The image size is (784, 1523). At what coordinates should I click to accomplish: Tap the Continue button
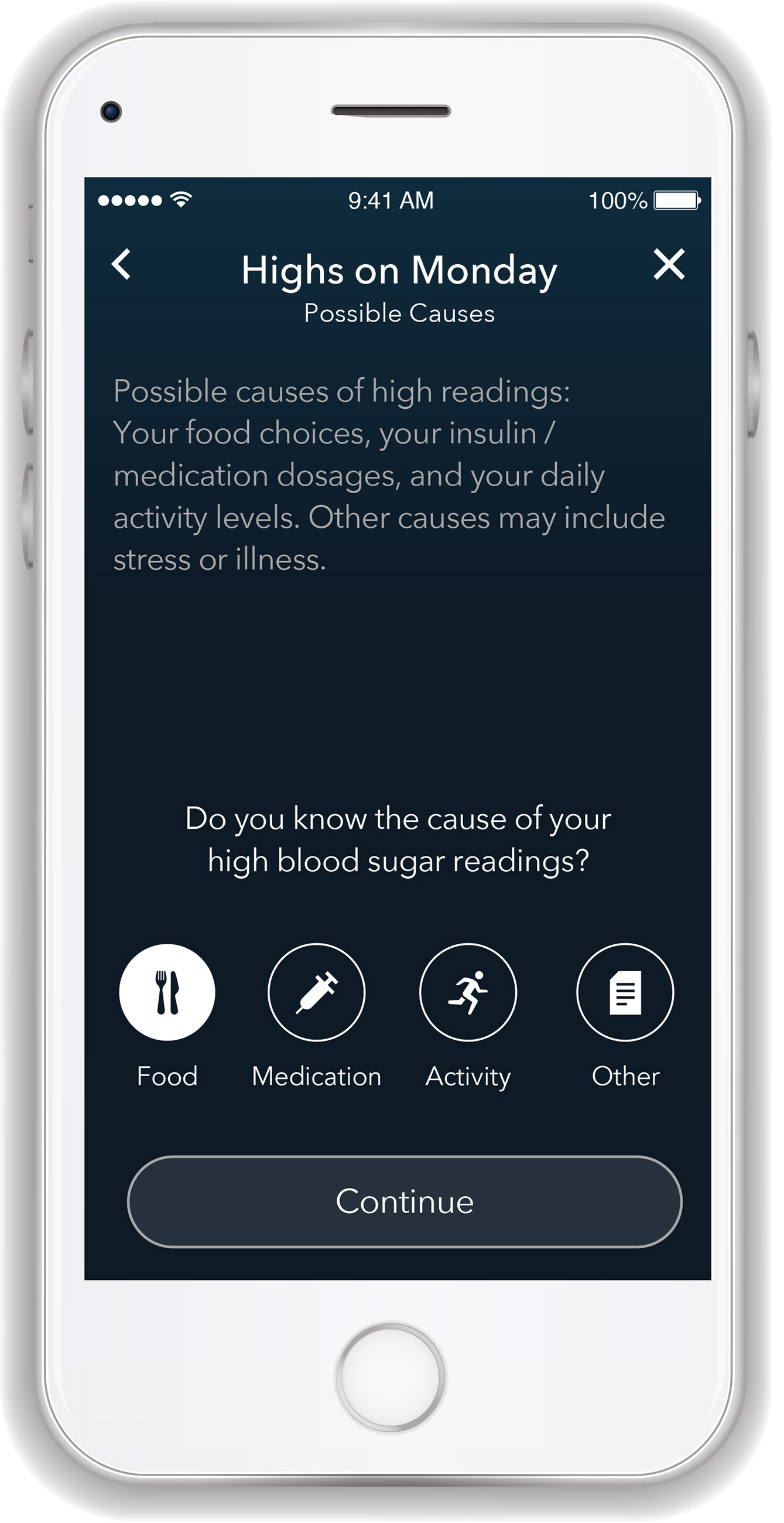[405, 1202]
